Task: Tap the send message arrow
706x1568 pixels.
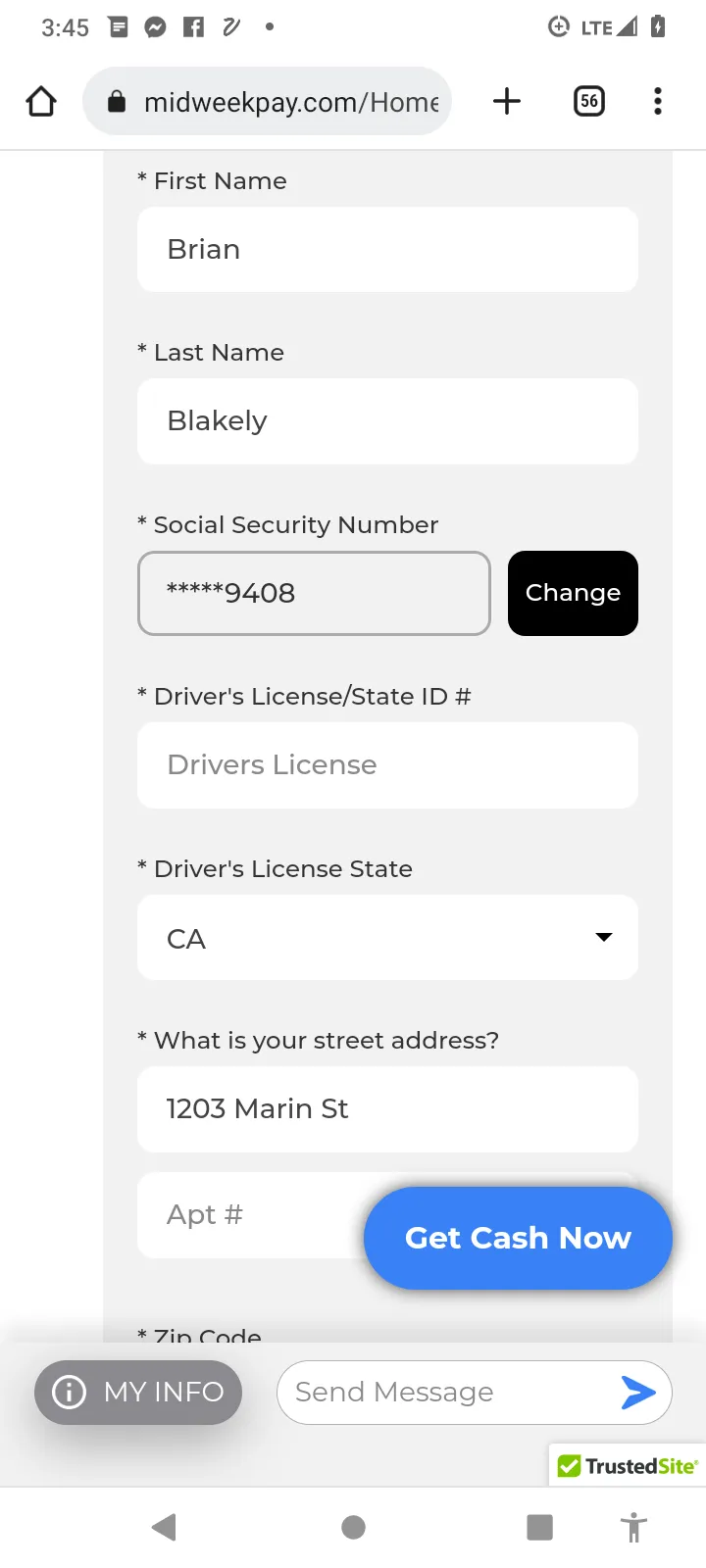Action: (638, 1393)
